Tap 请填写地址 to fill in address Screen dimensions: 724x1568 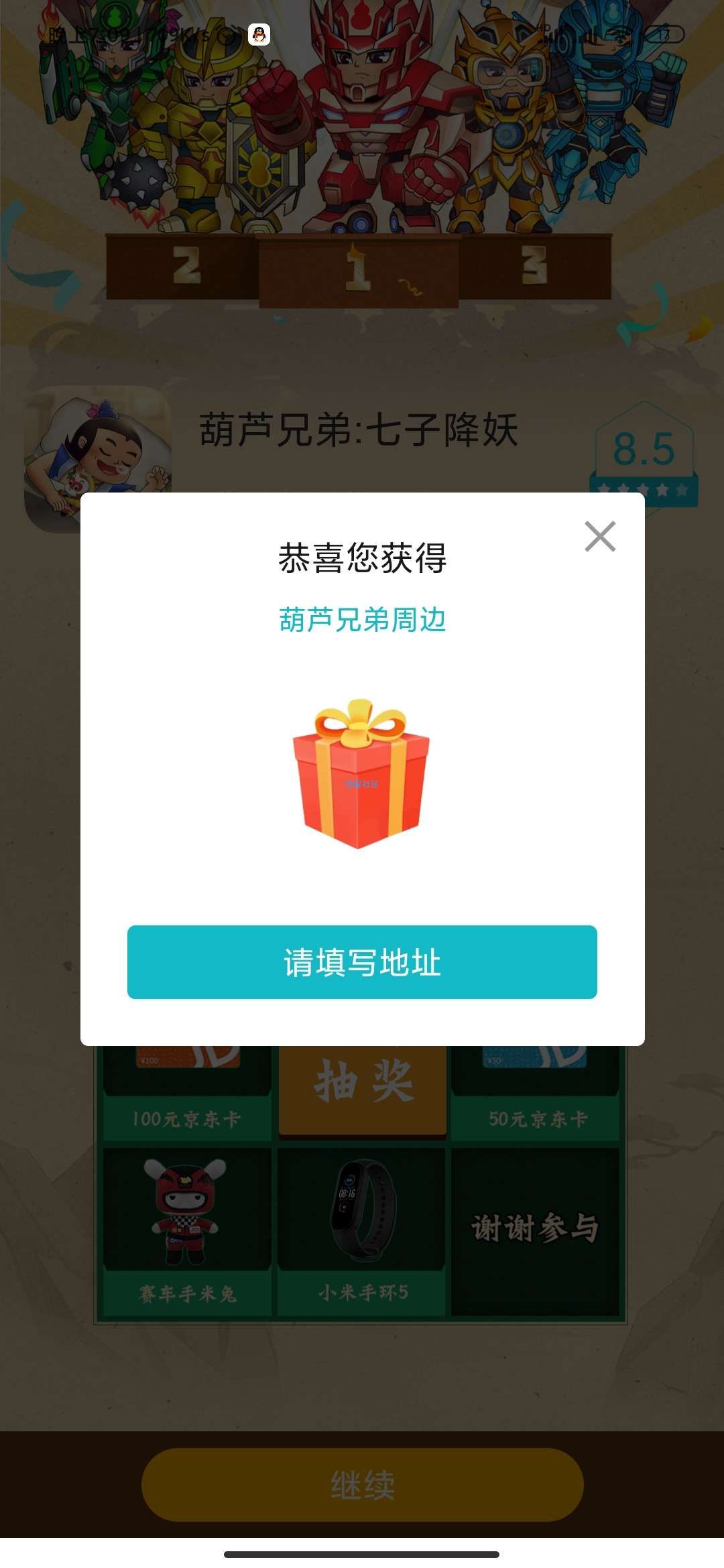(362, 962)
